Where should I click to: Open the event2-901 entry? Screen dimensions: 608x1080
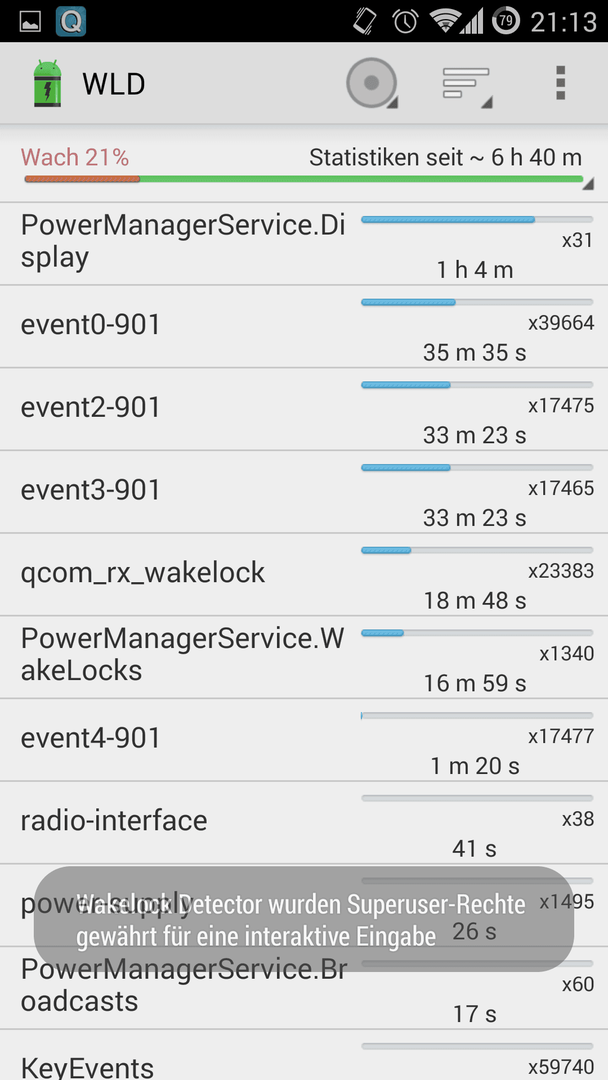304,409
